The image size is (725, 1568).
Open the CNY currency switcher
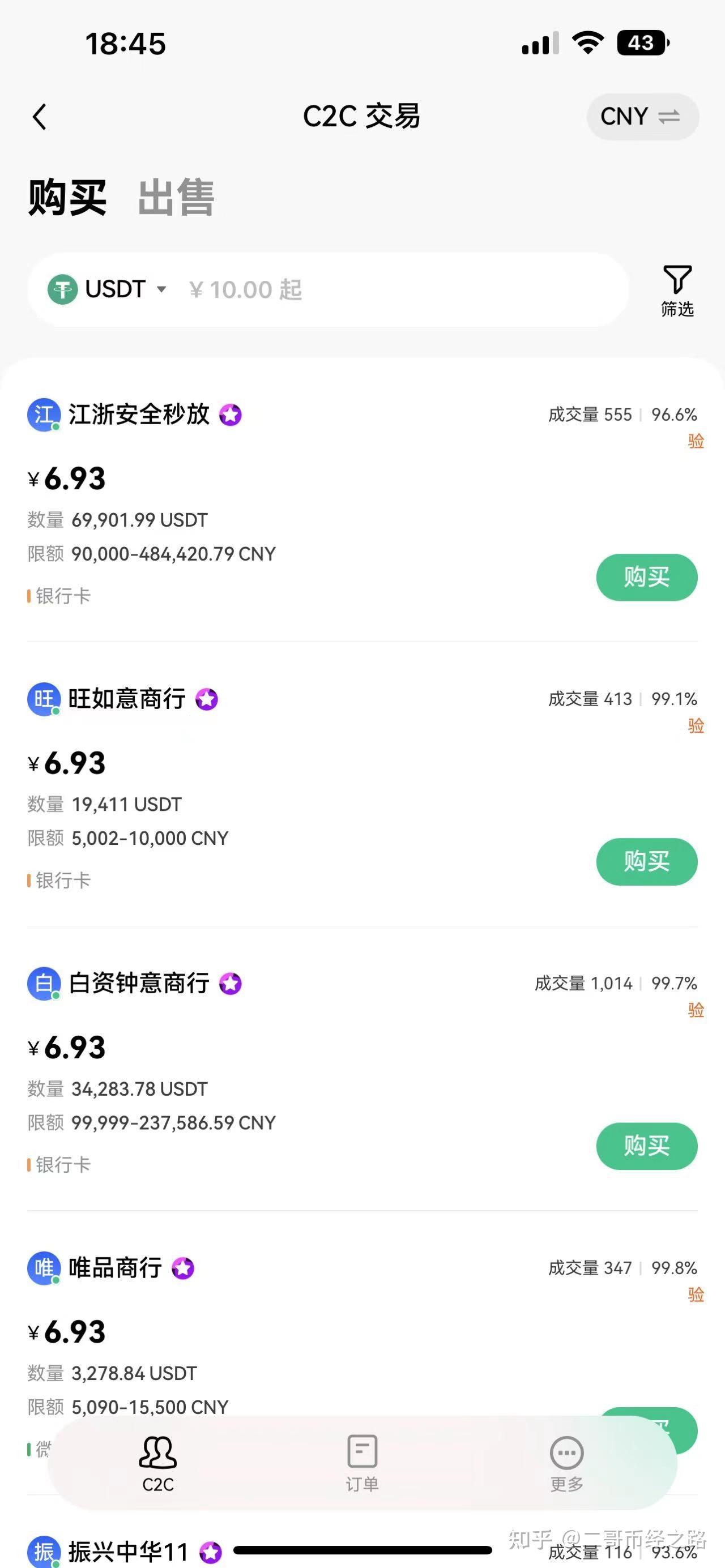tap(642, 116)
